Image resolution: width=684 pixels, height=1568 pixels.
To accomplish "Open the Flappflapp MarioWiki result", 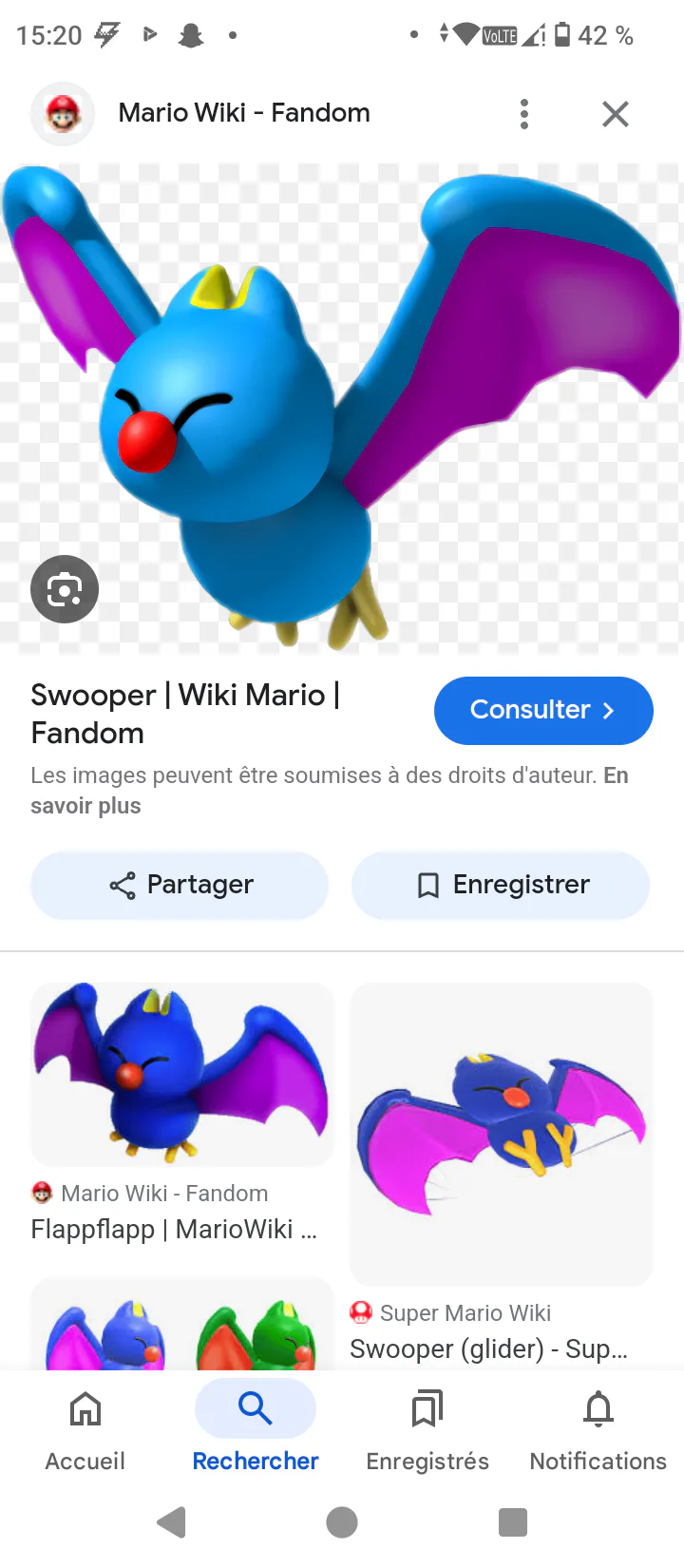I will [182, 1074].
